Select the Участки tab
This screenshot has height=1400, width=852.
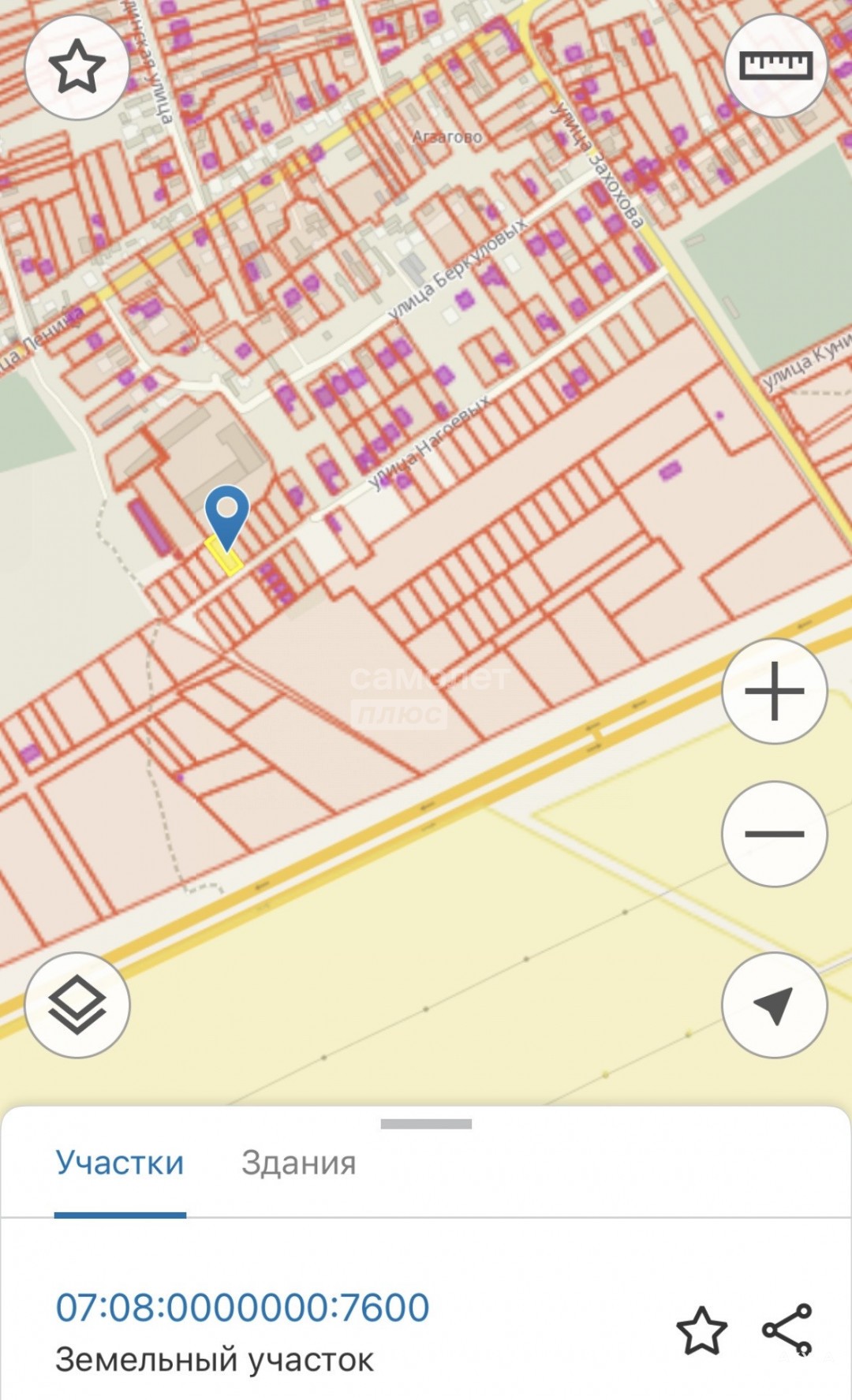click(120, 1163)
